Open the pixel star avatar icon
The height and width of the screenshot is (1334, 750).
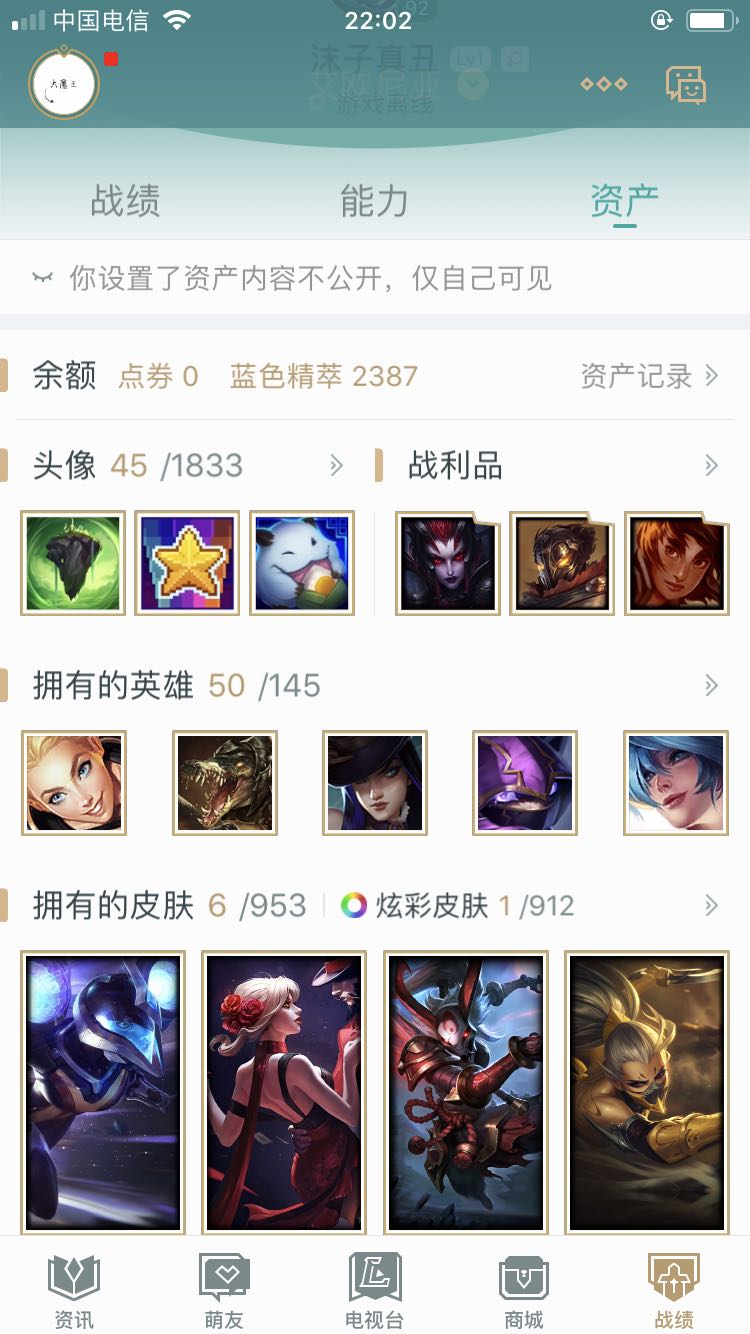[187, 563]
